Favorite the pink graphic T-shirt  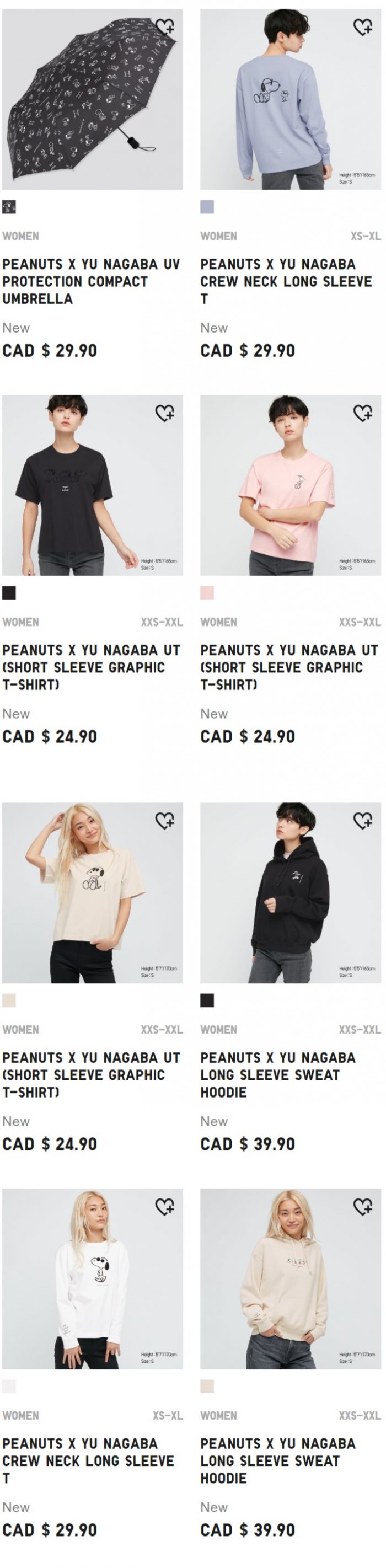pos(363,413)
